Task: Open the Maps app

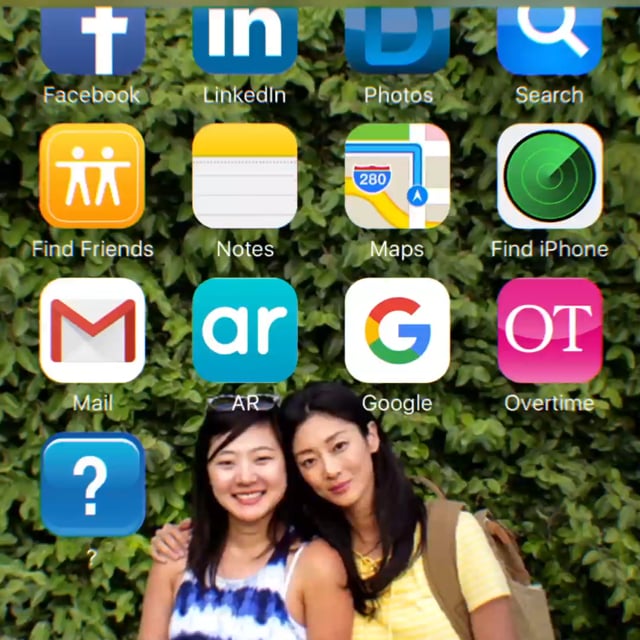Action: [397, 177]
